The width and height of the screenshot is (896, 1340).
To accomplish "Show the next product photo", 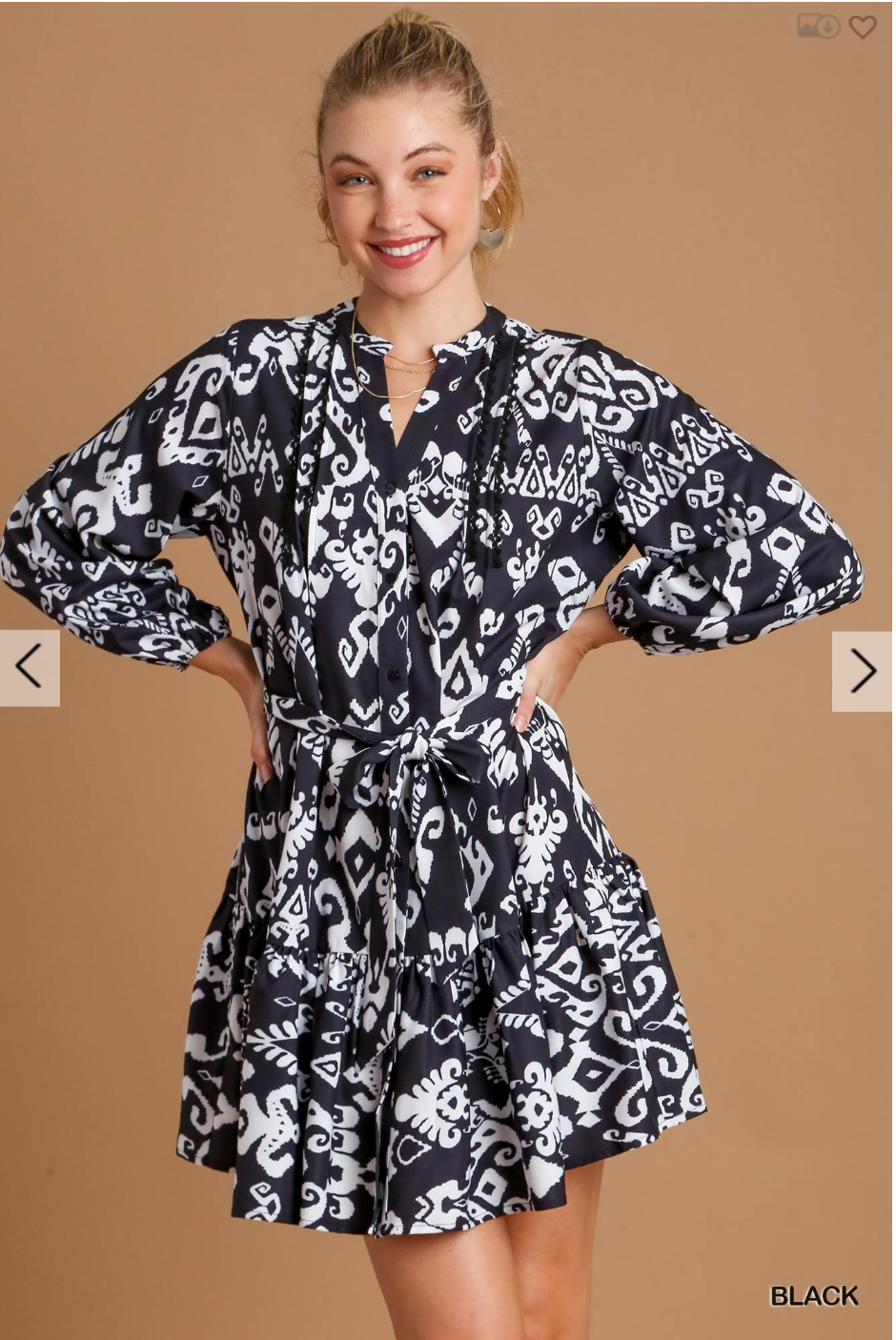I will (863, 671).
